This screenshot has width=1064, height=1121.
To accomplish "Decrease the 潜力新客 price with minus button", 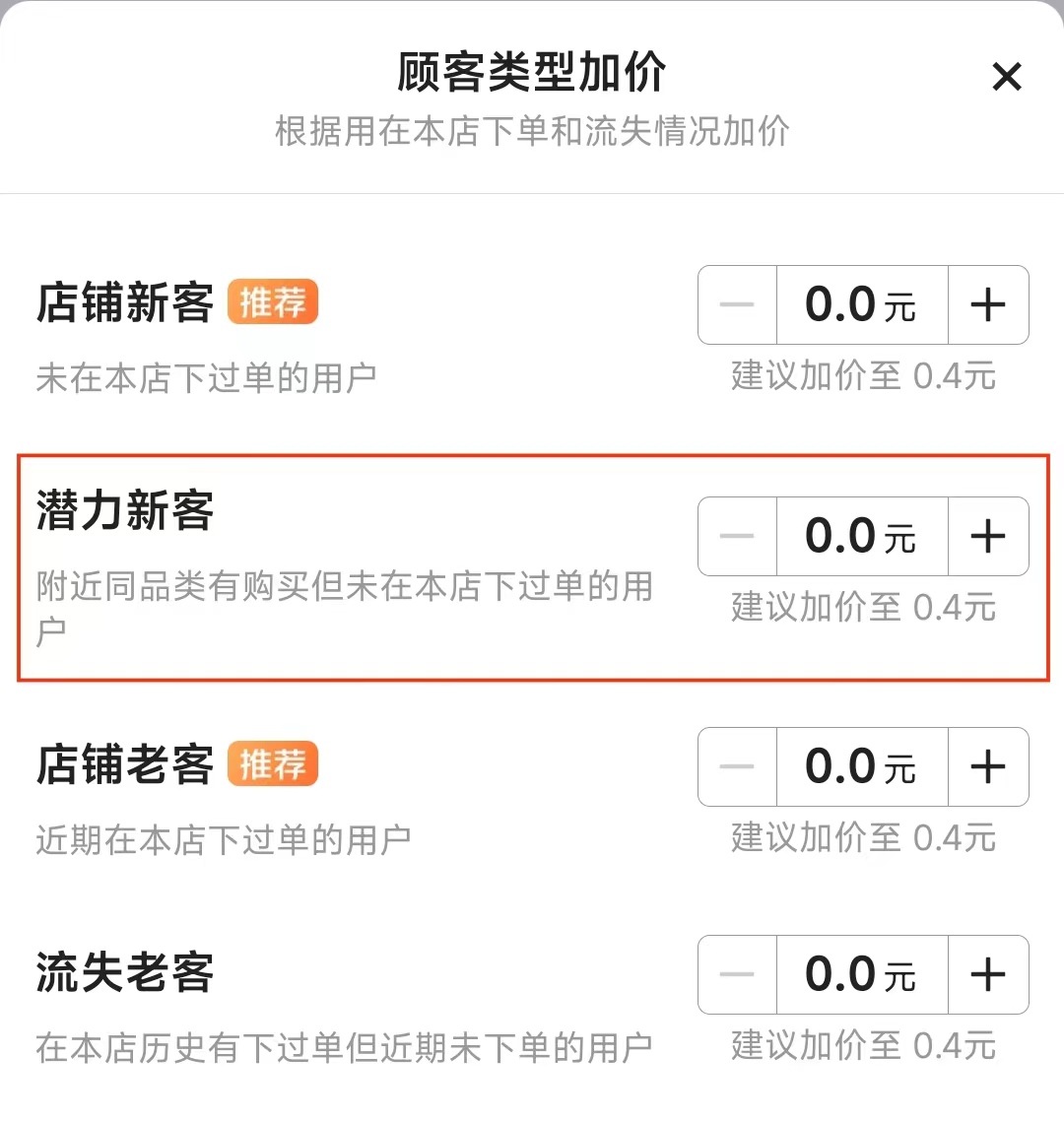I will [x=736, y=537].
